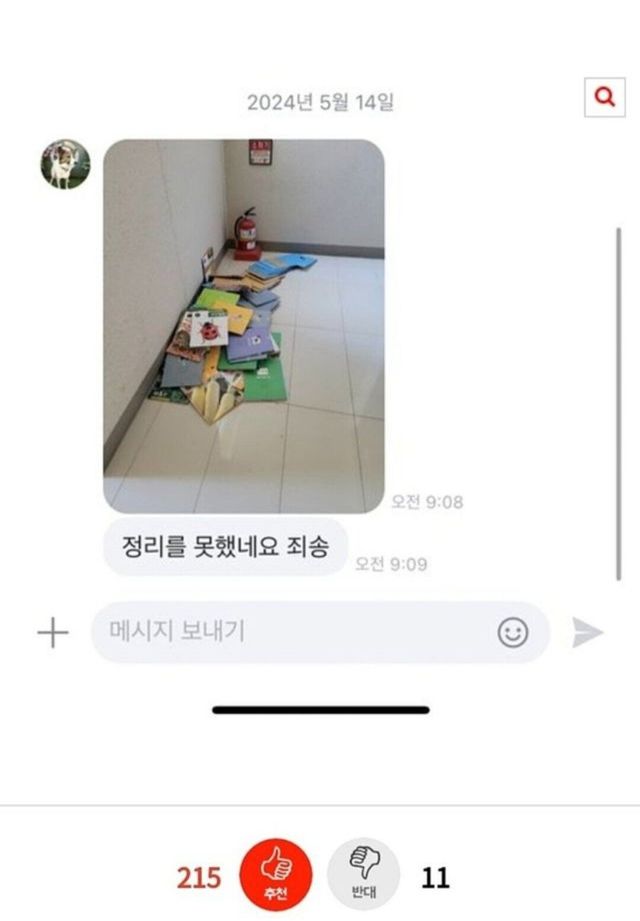This screenshot has width=640, height=921.
Task: Send the message with arrow icon
Action: click(x=588, y=633)
